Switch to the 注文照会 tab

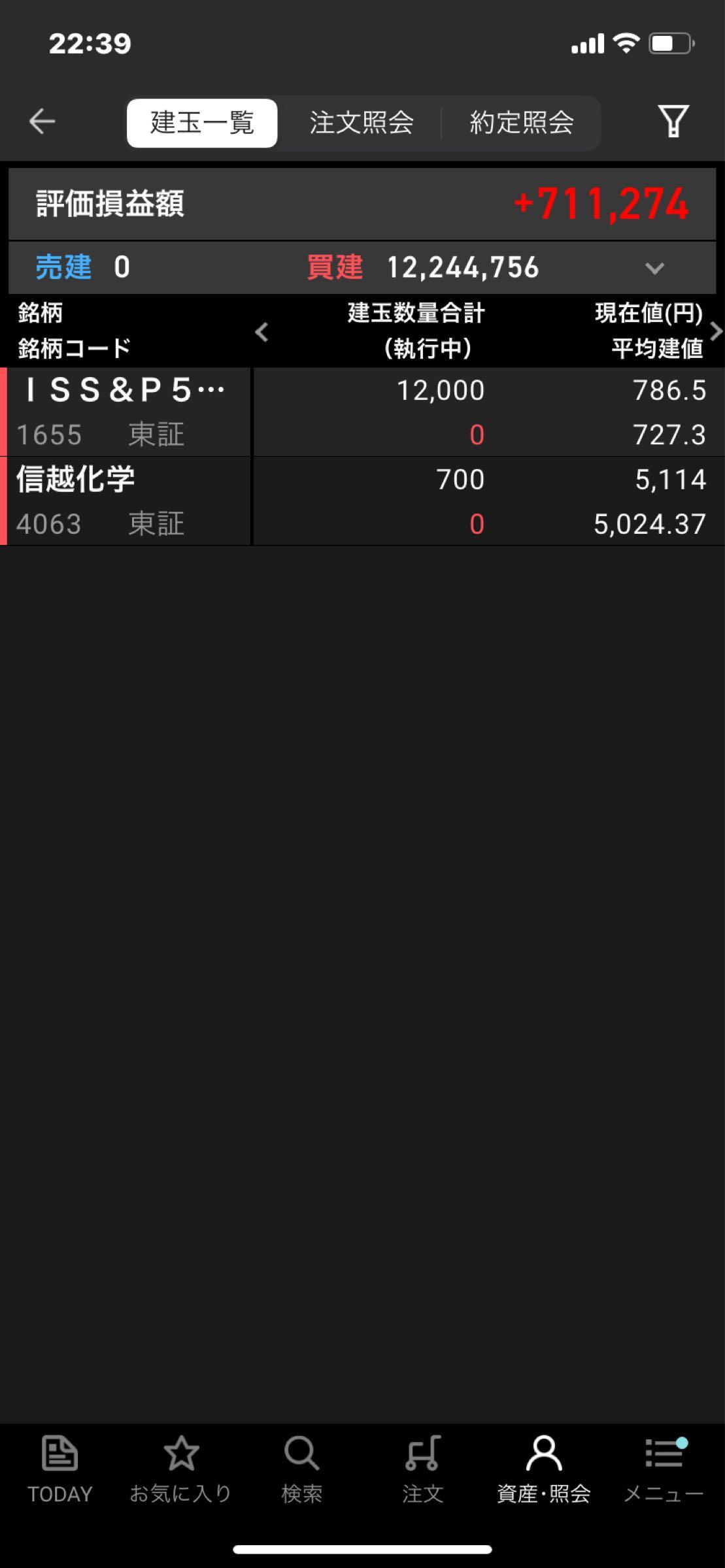(361, 123)
